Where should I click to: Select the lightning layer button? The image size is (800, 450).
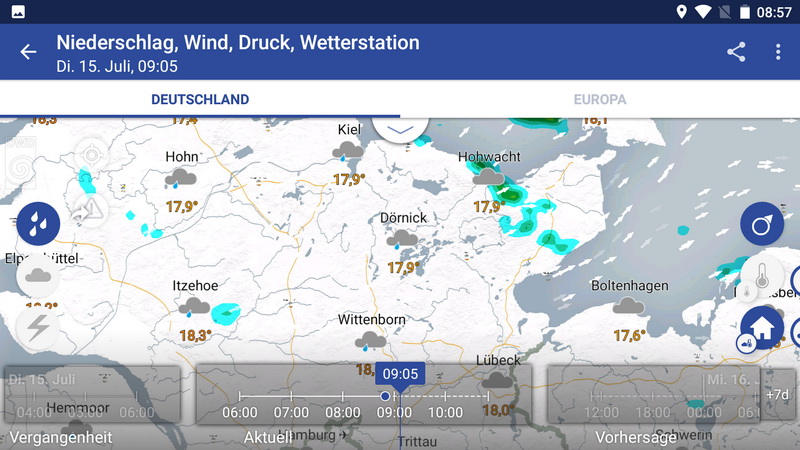(x=38, y=326)
